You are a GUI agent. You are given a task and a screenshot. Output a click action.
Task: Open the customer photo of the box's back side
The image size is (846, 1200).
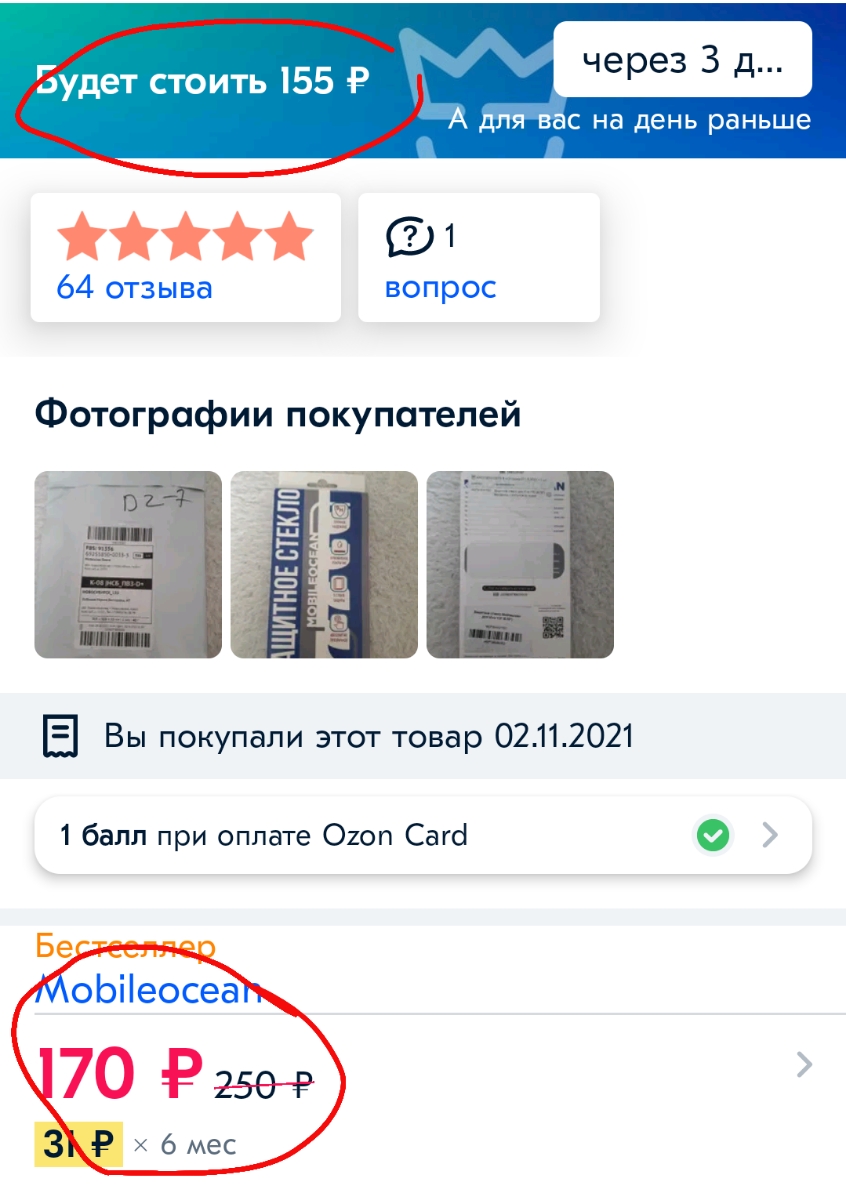click(x=520, y=564)
